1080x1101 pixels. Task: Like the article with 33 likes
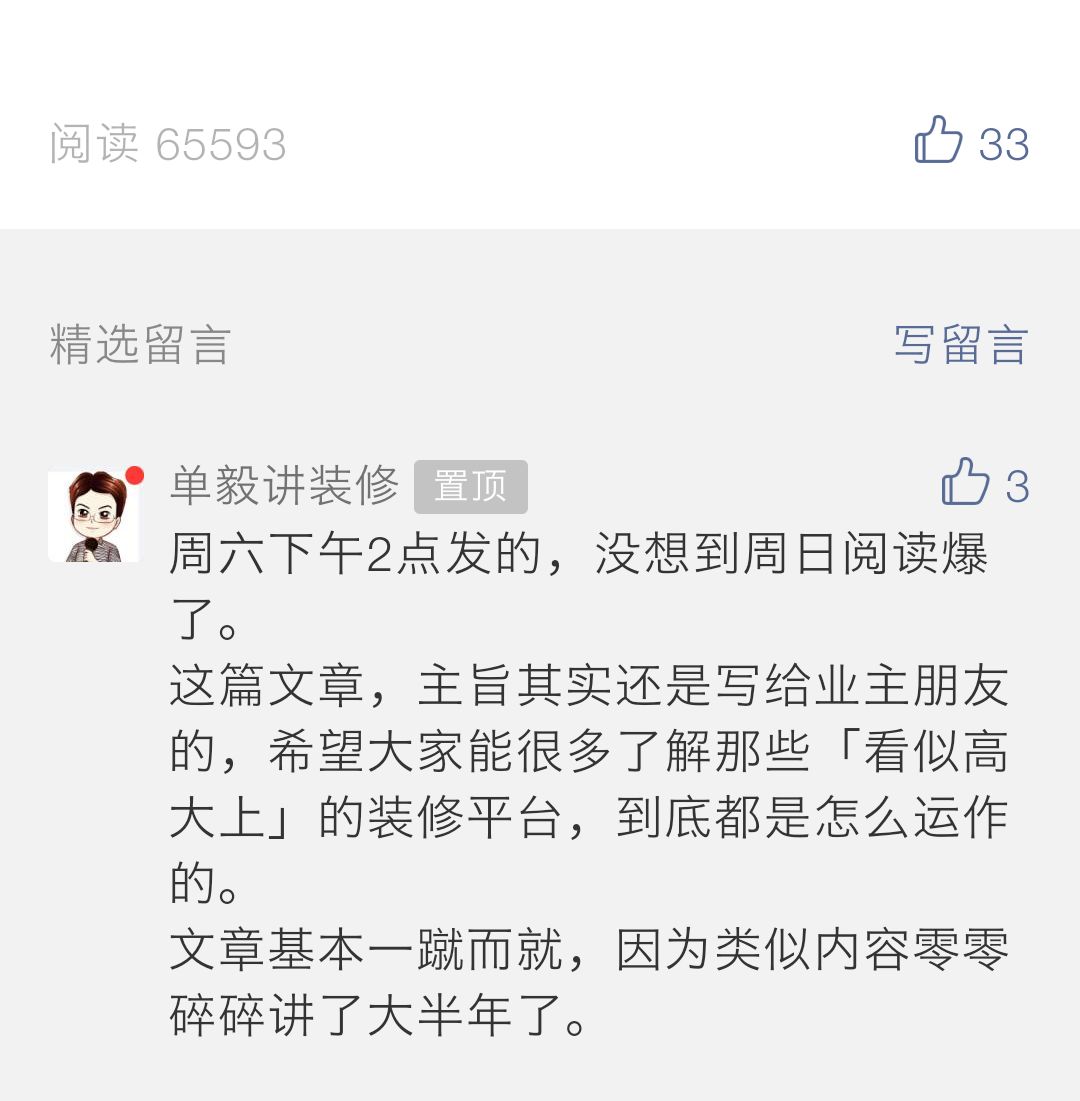pyautogui.click(x=939, y=142)
